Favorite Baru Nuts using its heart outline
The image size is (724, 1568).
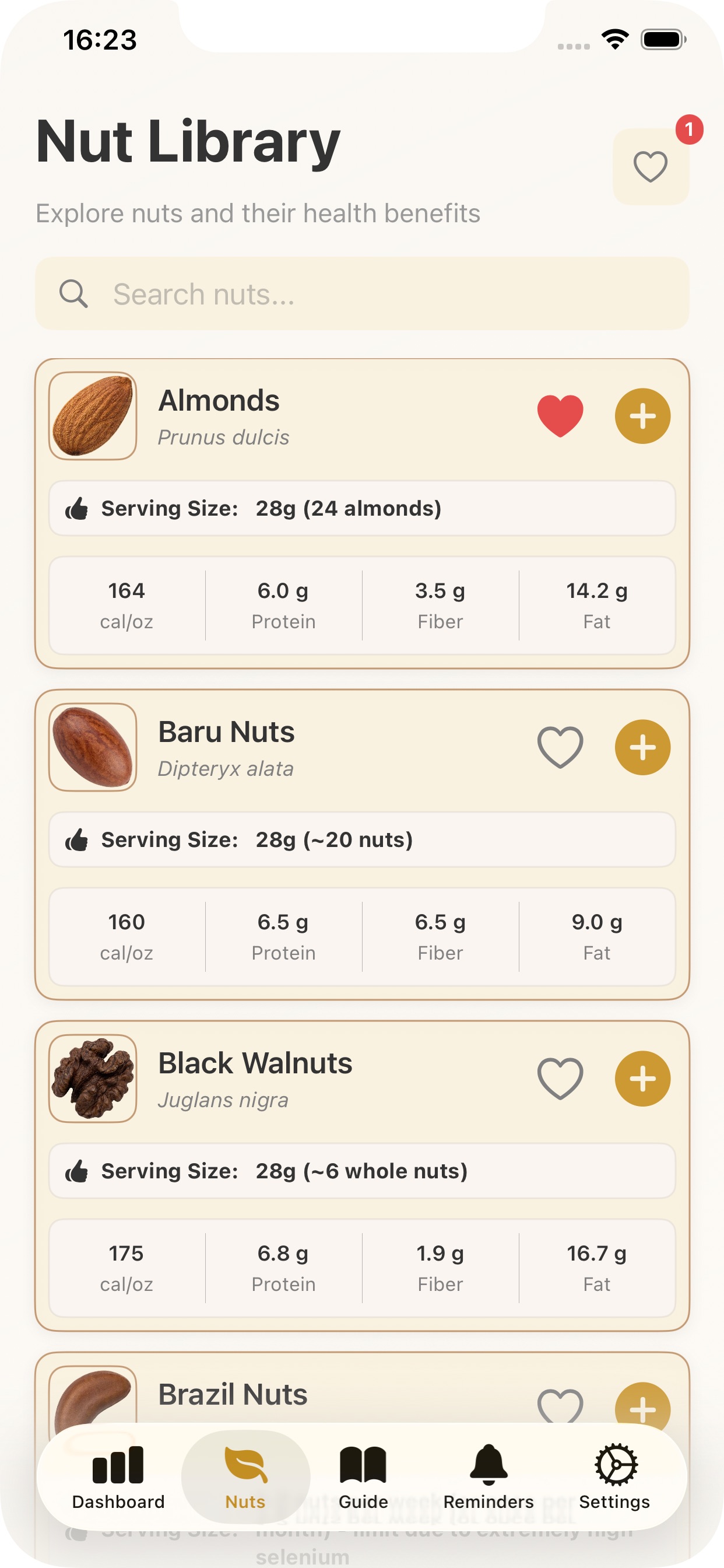point(559,747)
